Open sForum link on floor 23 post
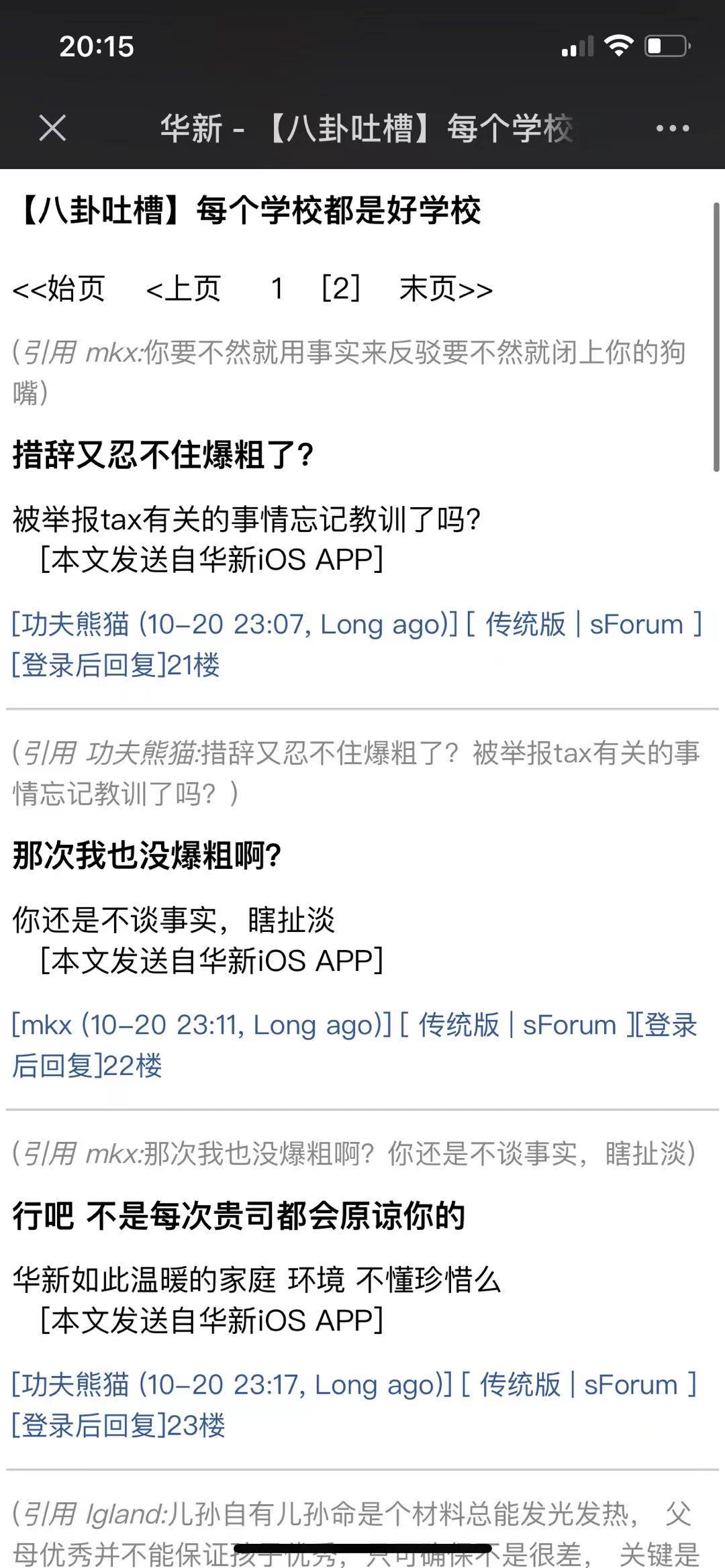The width and height of the screenshot is (725, 1568). [631, 1385]
